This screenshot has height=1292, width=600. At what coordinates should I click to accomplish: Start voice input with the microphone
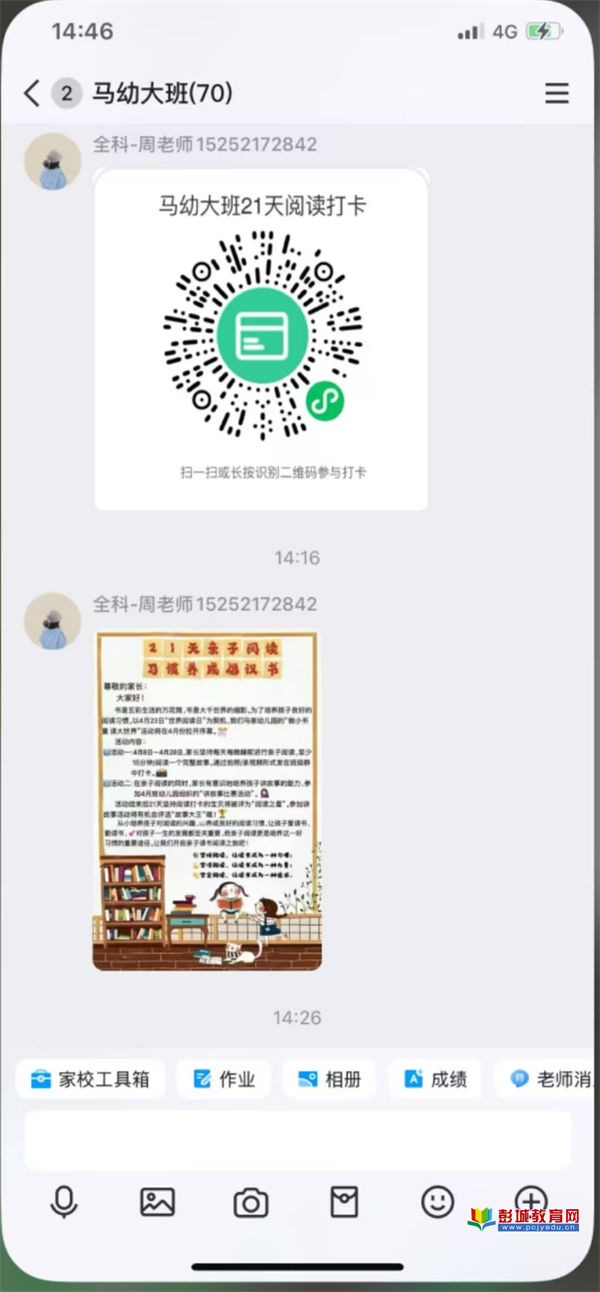[x=64, y=1202]
